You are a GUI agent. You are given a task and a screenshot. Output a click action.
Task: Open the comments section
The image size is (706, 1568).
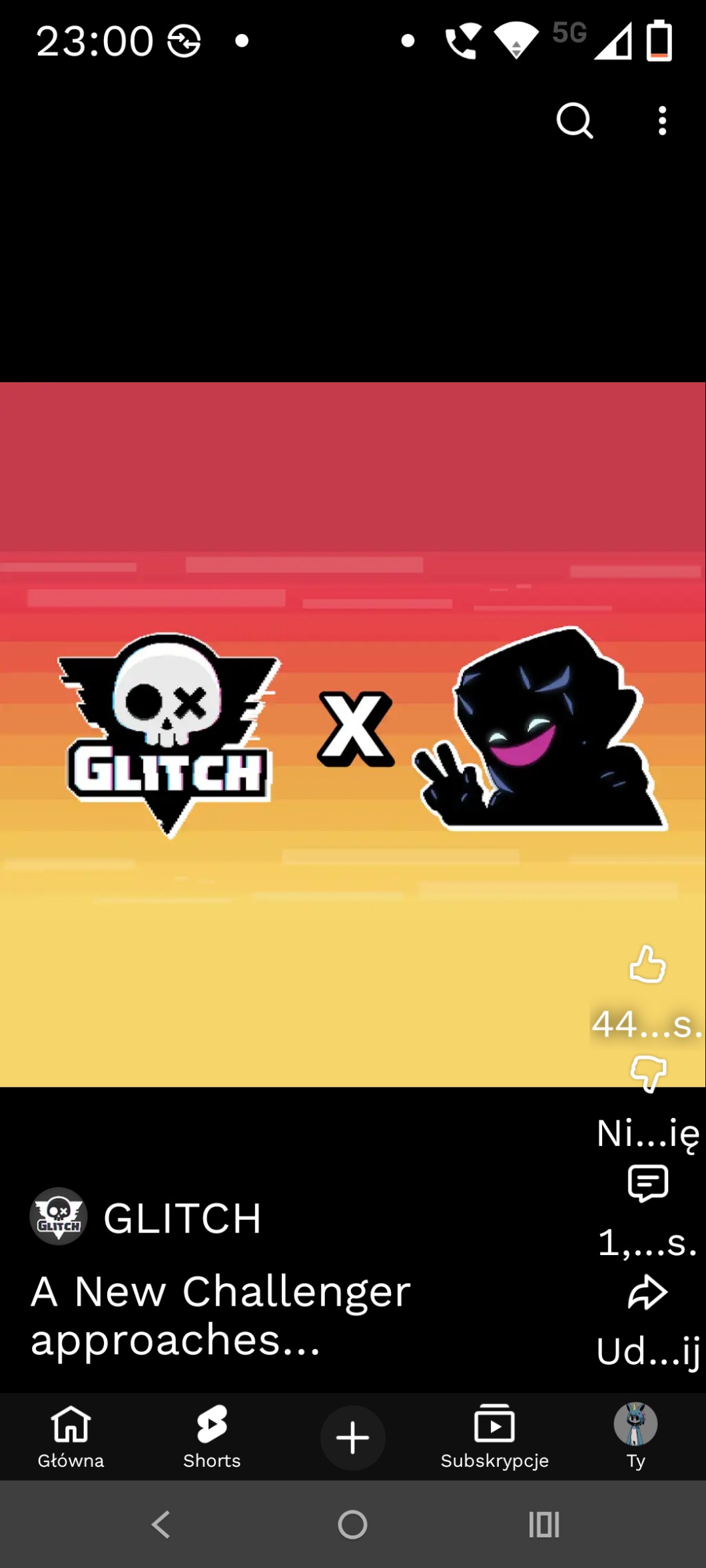647,1183
